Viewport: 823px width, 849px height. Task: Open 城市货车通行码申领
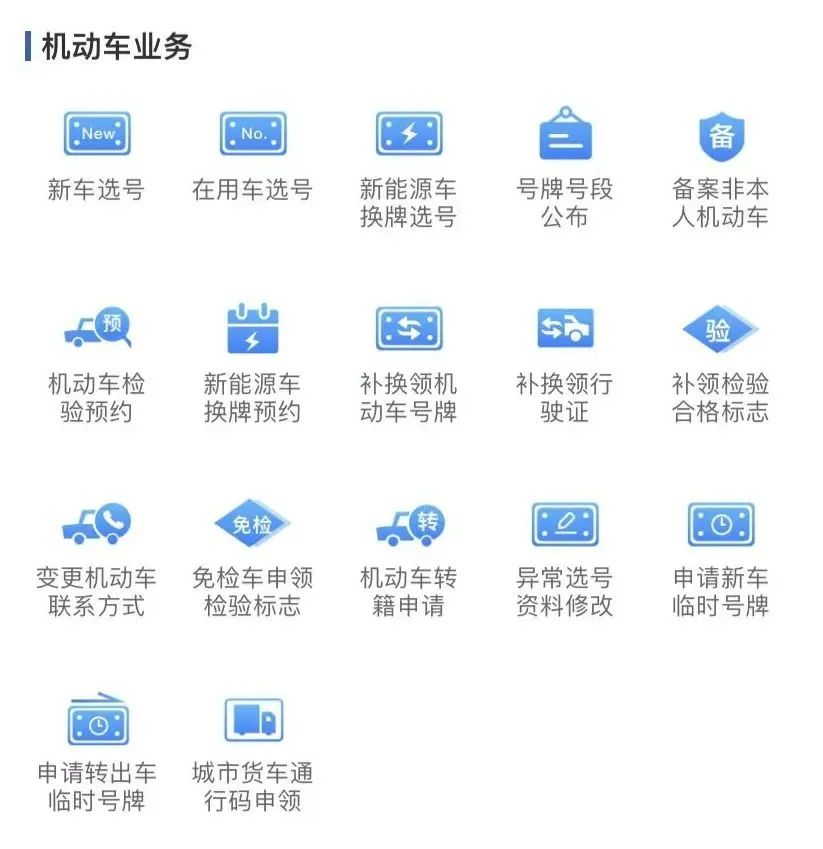click(x=253, y=720)
